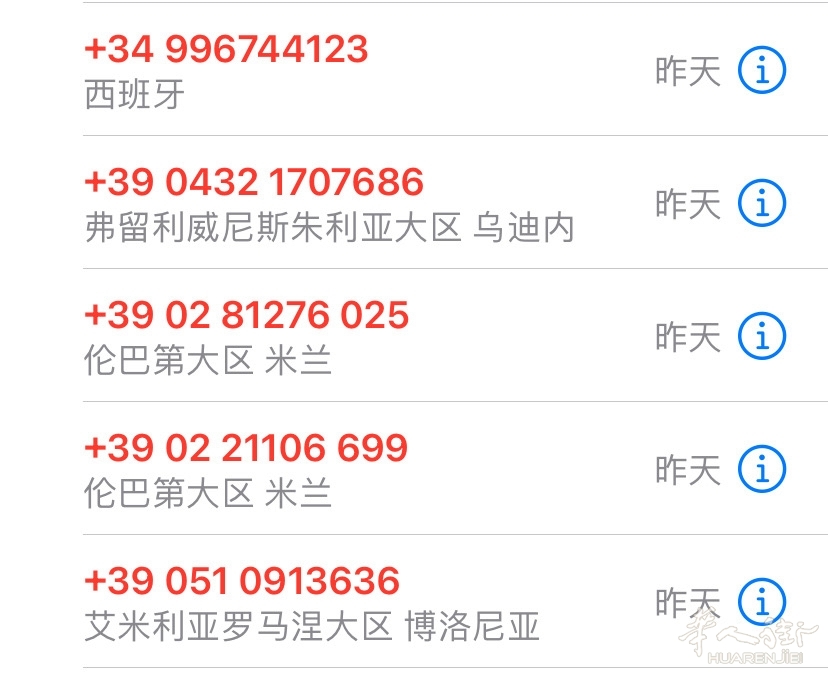Open info icon of +39 02 21106 699
Viewport: 828px width, 673px height.
[x=762, y=469]
